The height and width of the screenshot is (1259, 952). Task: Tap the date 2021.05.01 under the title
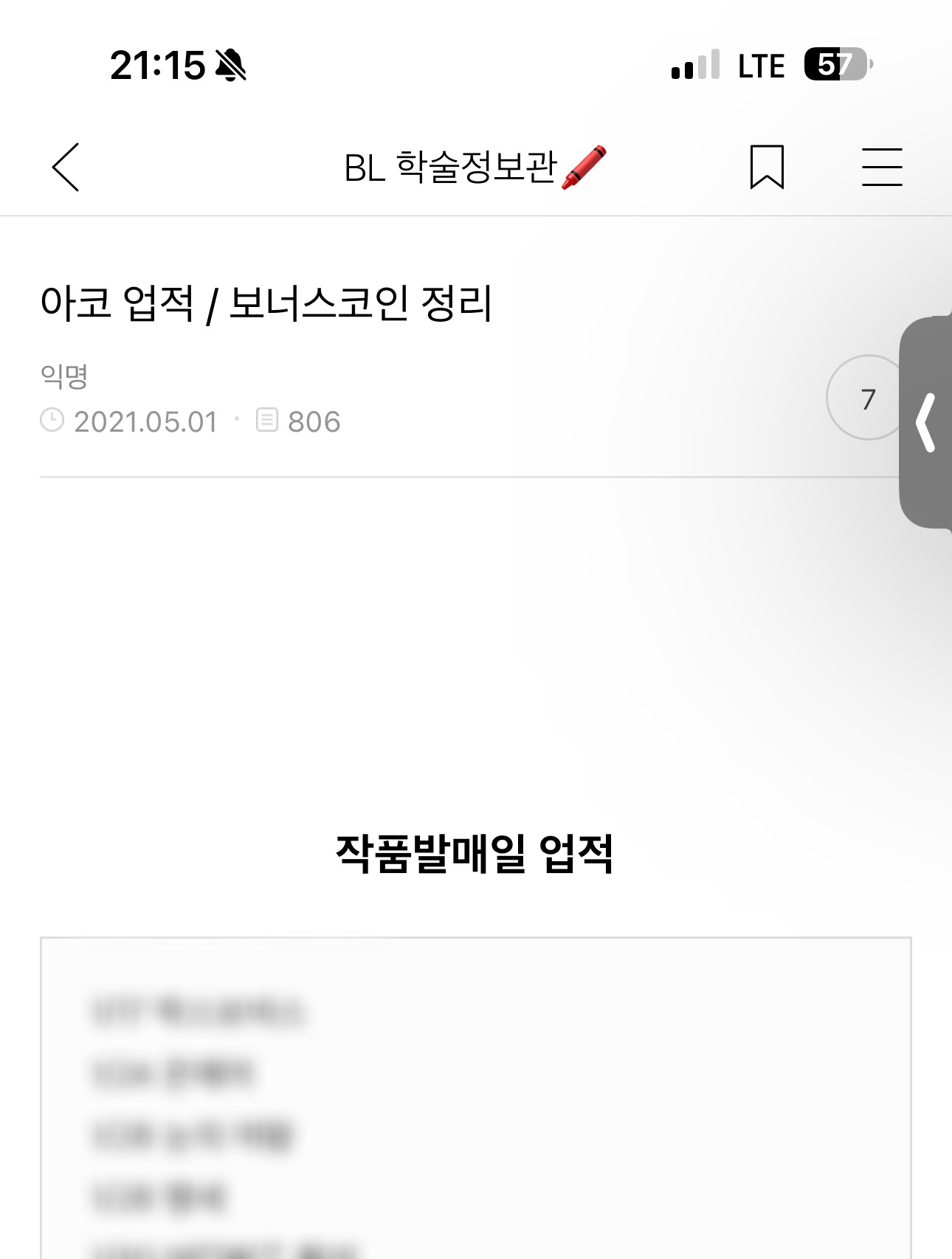(145, 421)
